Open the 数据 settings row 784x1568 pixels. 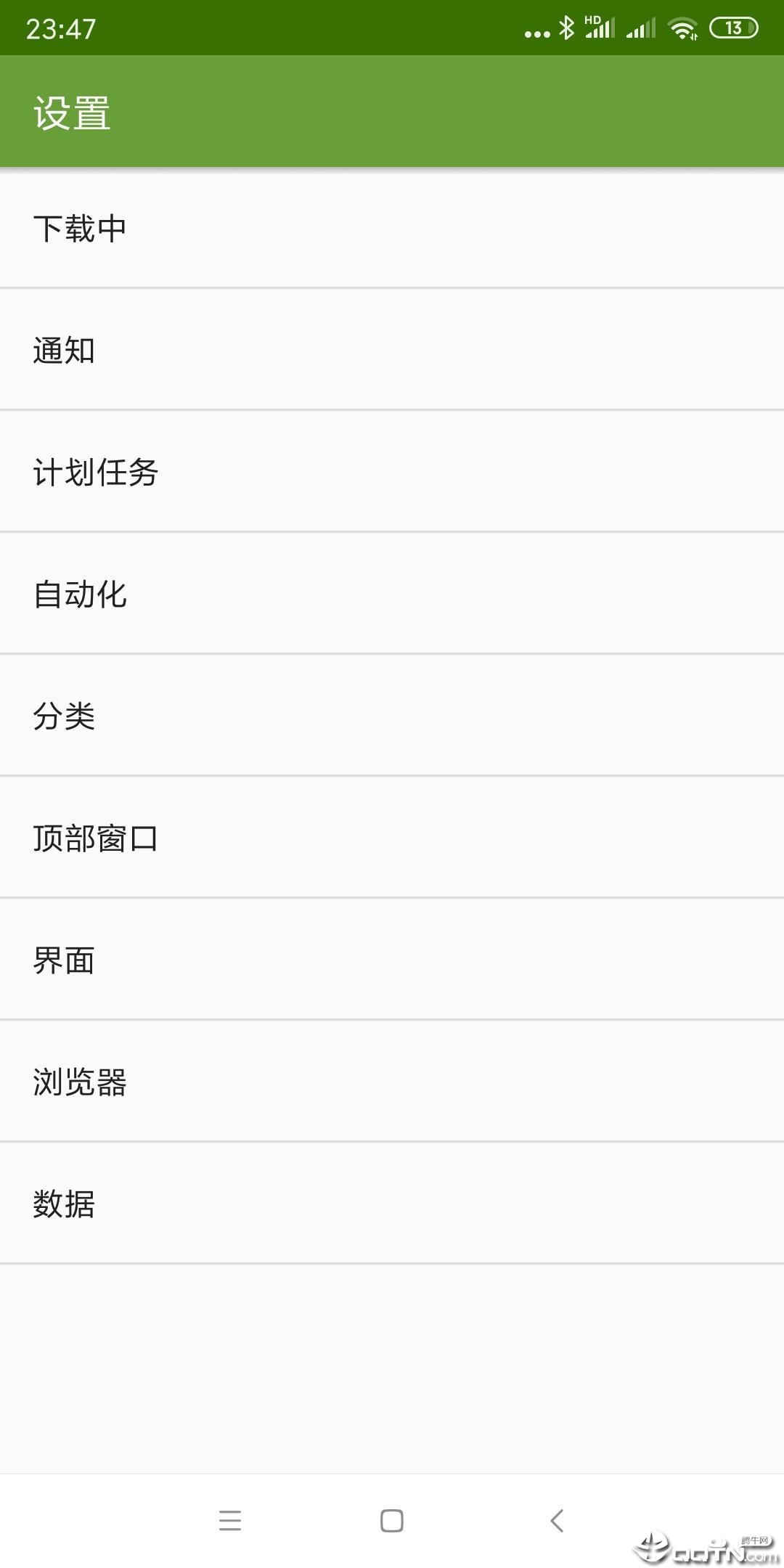392,1204
